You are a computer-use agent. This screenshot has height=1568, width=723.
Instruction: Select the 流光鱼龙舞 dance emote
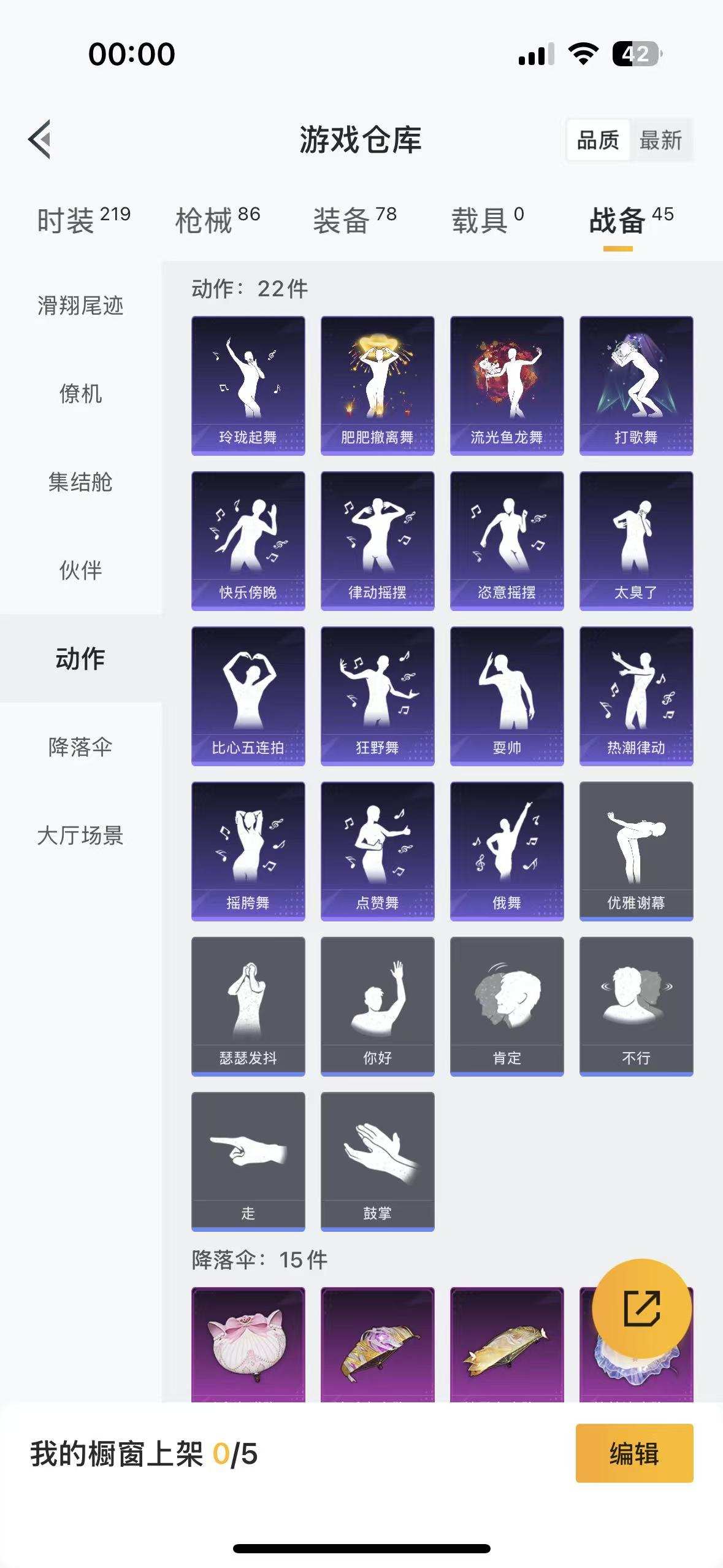506,385
